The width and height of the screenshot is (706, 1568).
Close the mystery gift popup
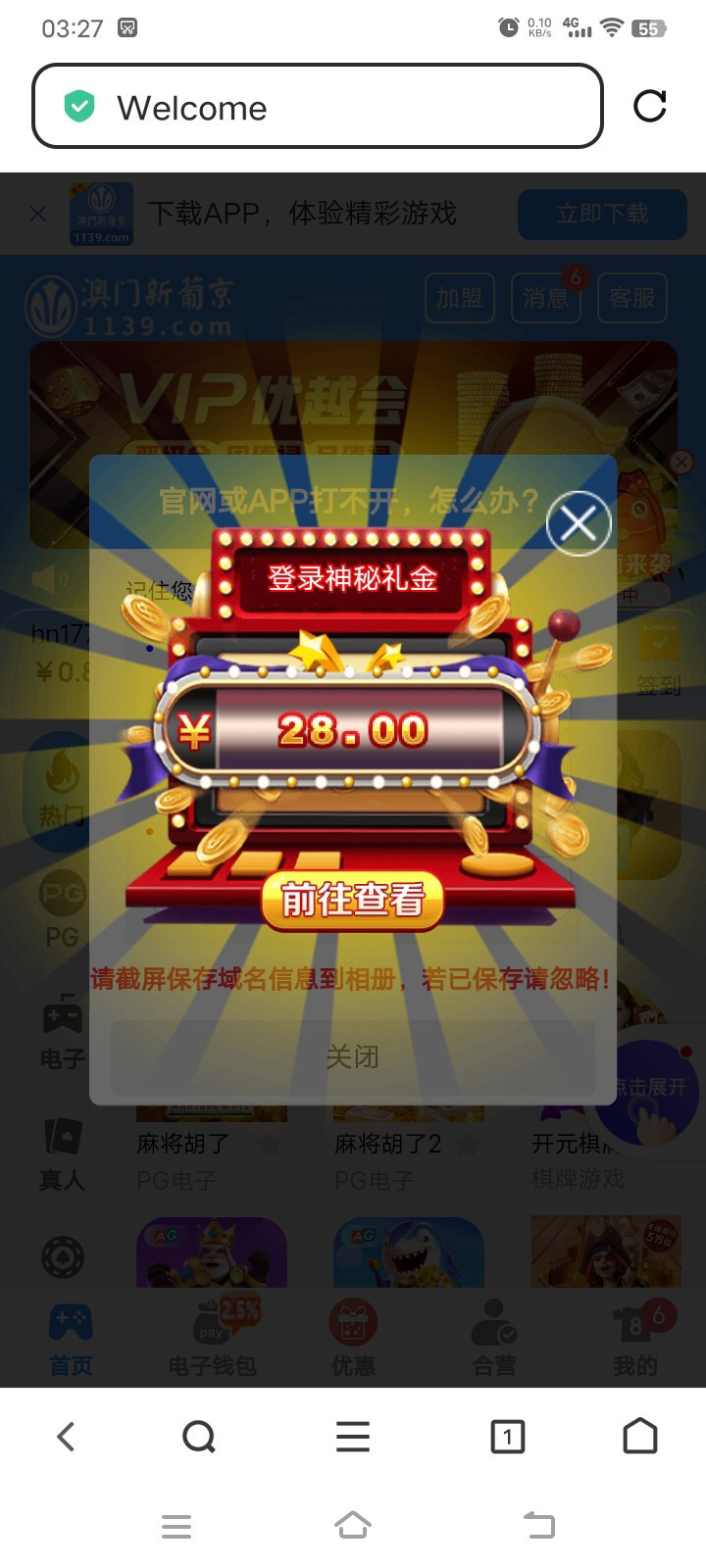pyautogui.click(x=579, y=523)
